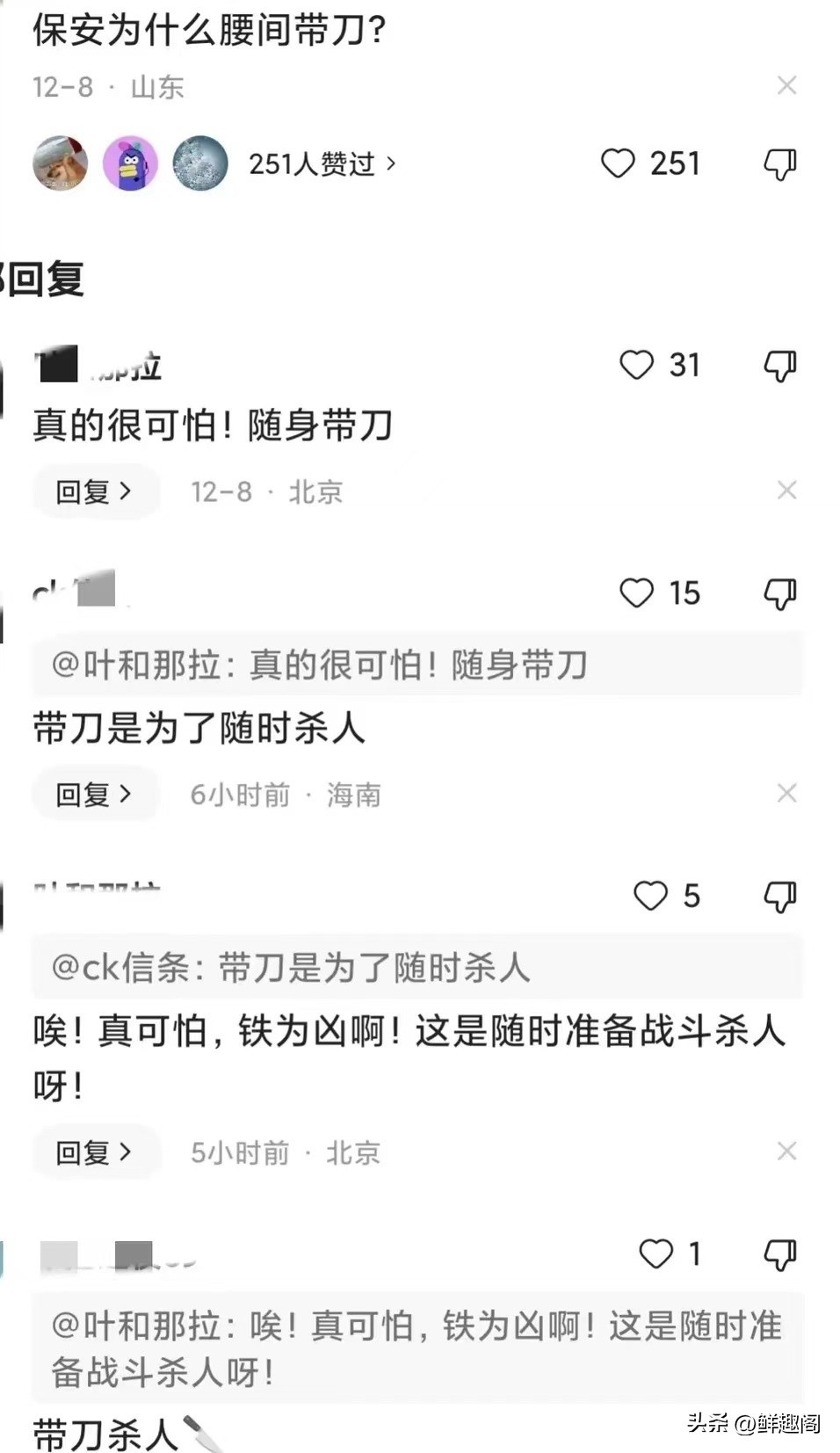The width and height of the screenshot is (840, 1453).
Task: Dislike the 带刀杀人 reply
Action: click(779, 1253)
